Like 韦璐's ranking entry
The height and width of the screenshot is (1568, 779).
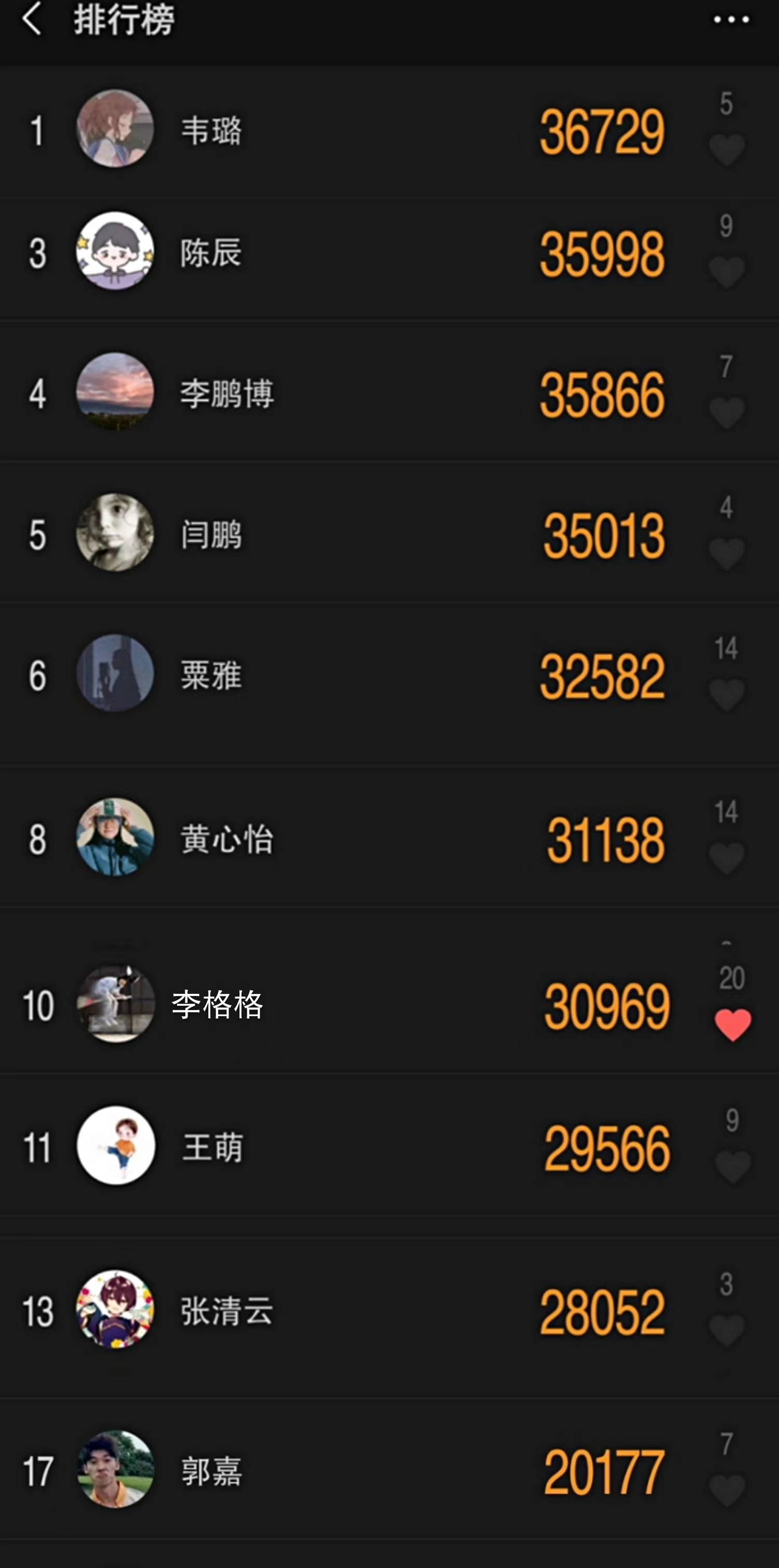point(726,150)
